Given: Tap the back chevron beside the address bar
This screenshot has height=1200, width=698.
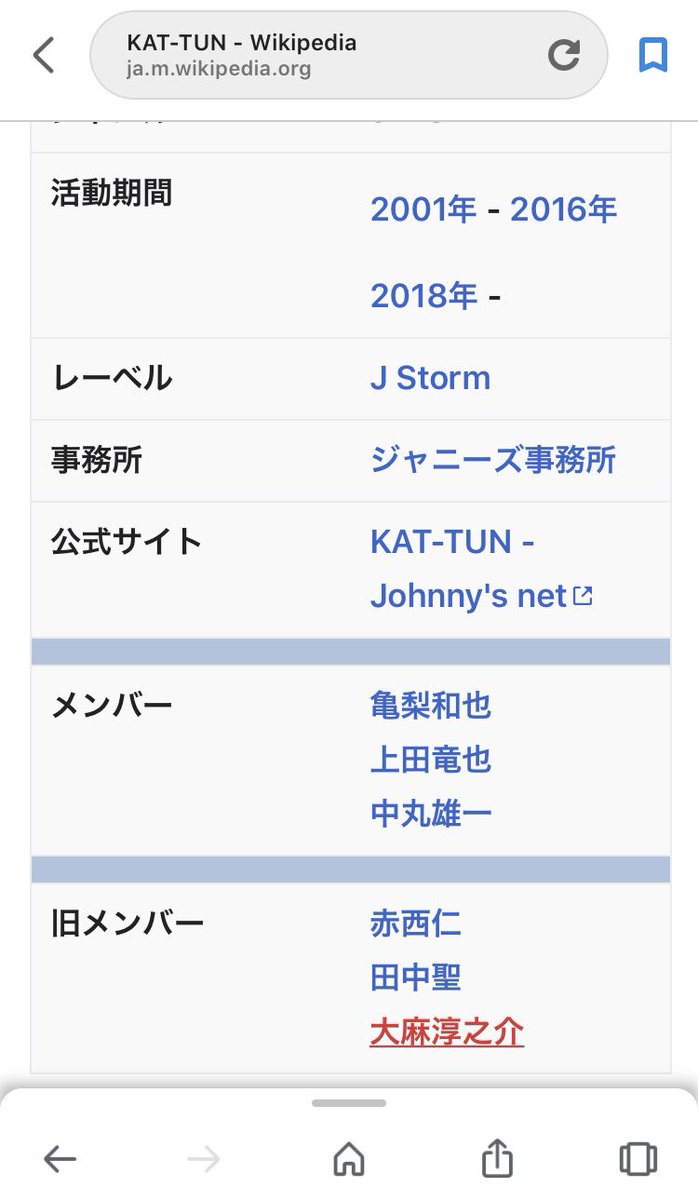Looking at the screenshot, I should 43,56.
